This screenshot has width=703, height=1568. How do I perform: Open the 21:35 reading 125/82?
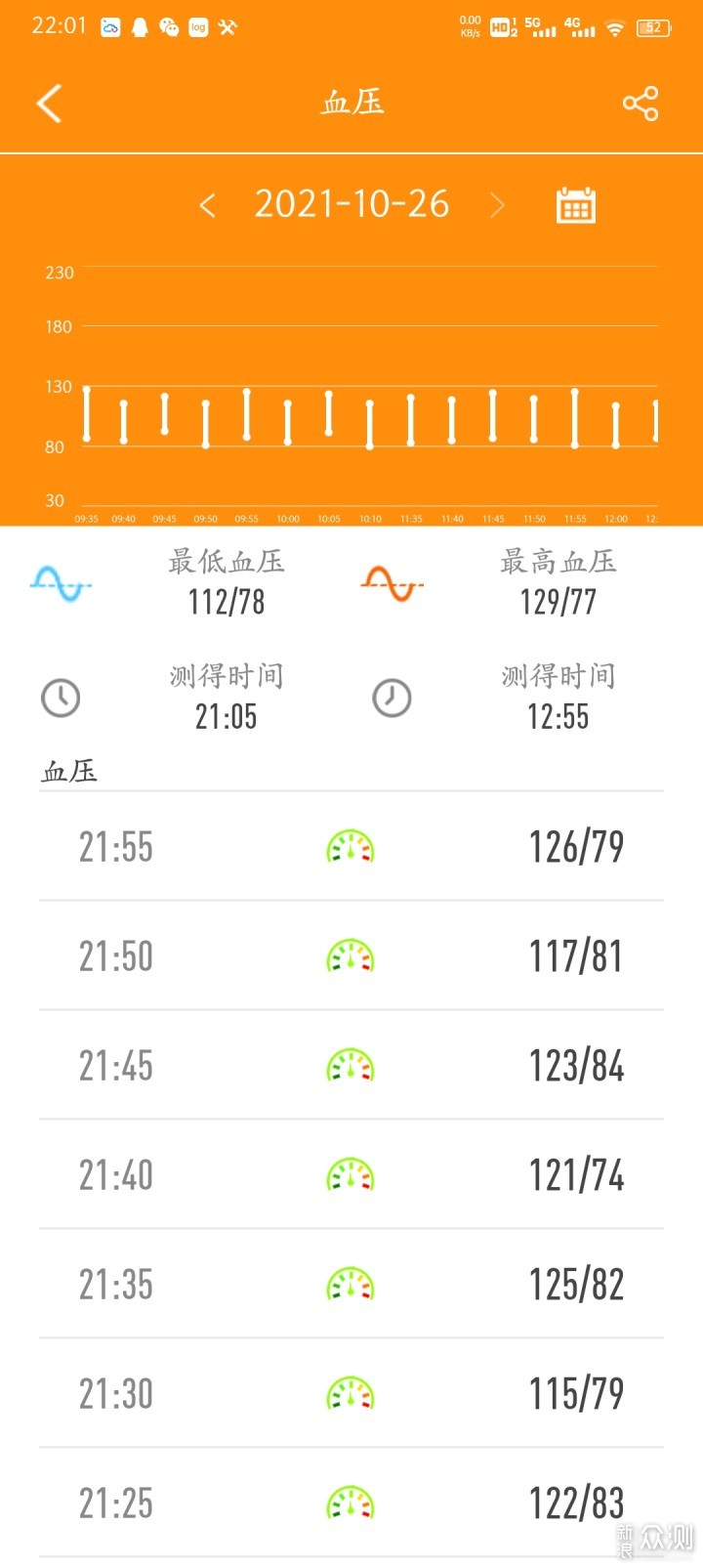coord(351,1284)
